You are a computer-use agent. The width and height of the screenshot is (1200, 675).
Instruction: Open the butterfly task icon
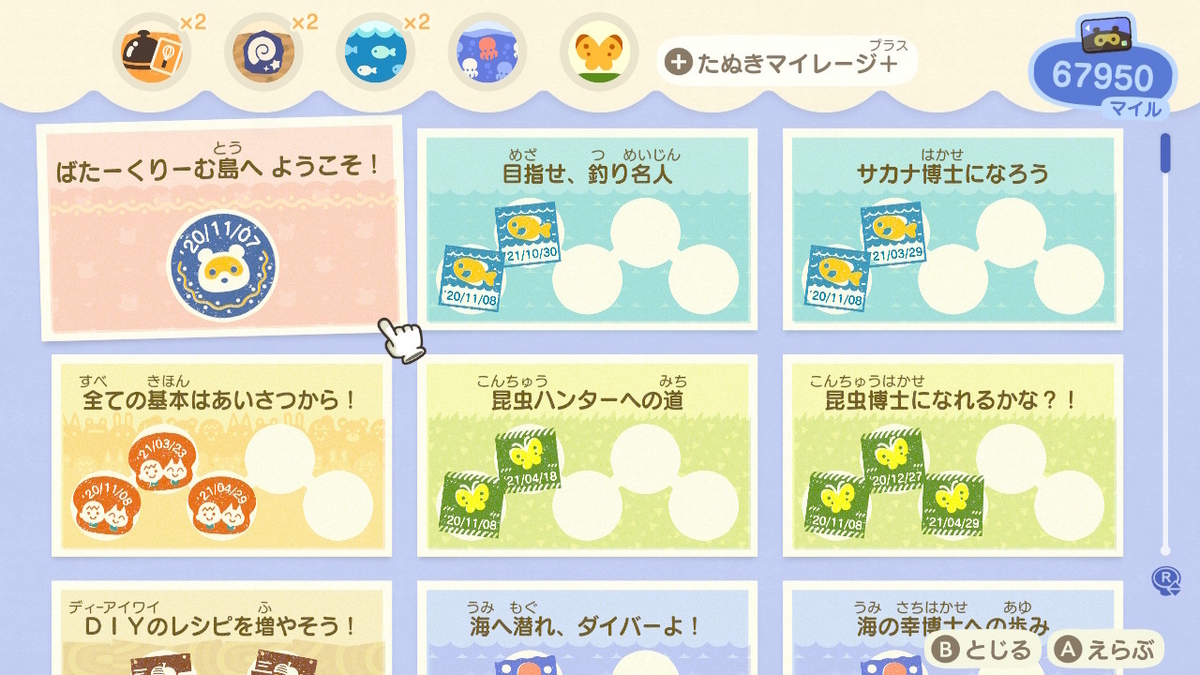coord(600,52)
